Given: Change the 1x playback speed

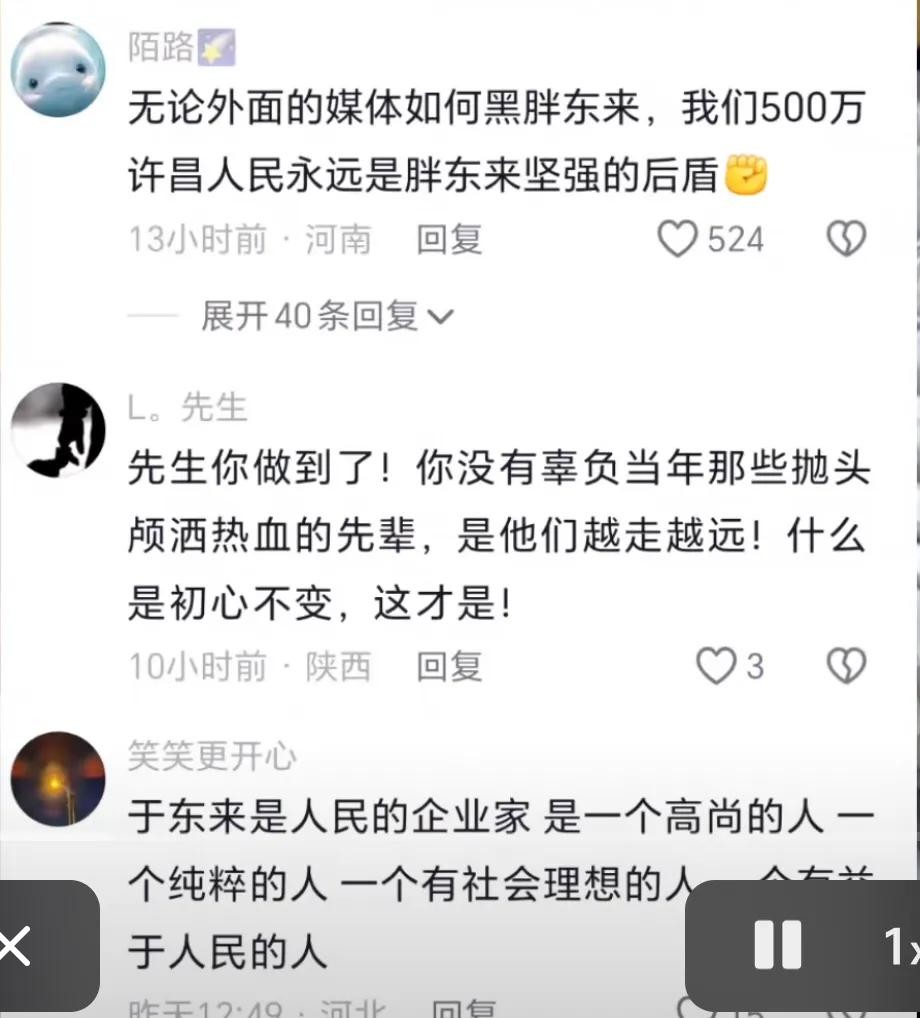Looking at the screenshot, I should point(900,945).
